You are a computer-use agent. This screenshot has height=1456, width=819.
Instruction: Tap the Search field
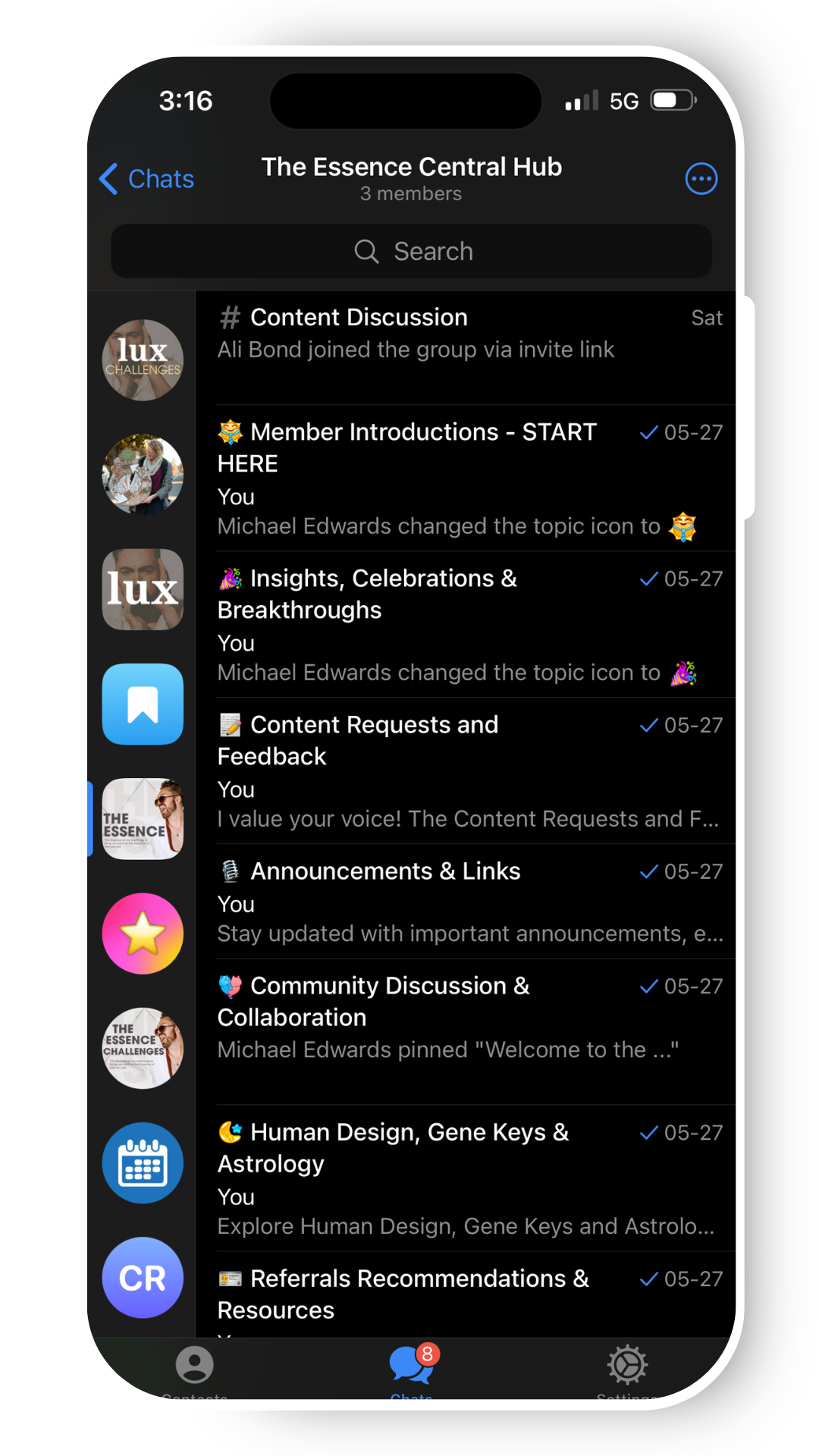pos(411,251)
